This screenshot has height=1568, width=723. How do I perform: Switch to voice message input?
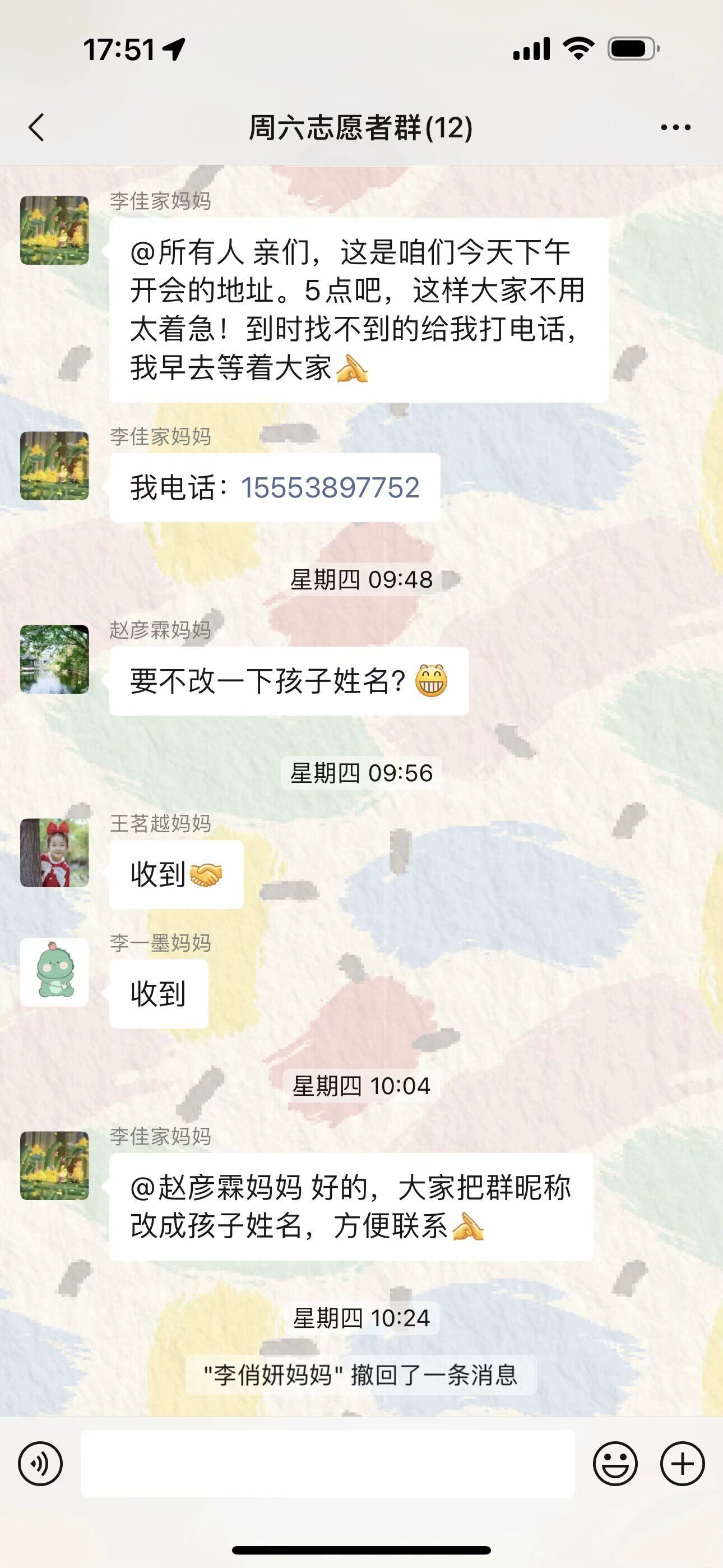(40, 1463)
